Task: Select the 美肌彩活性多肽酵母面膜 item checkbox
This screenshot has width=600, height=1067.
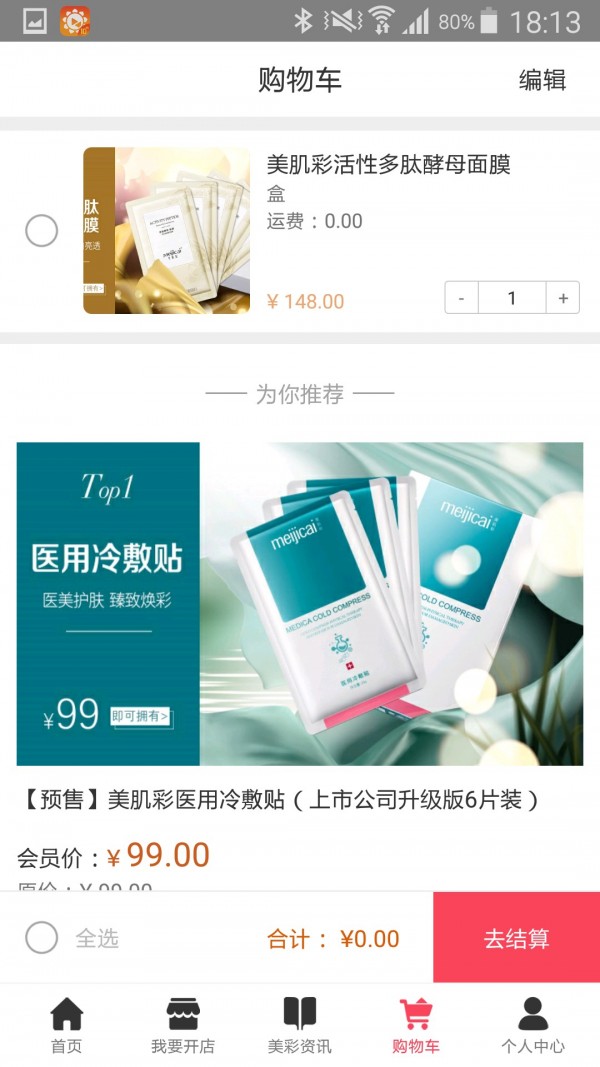Action: pos(41,231)
